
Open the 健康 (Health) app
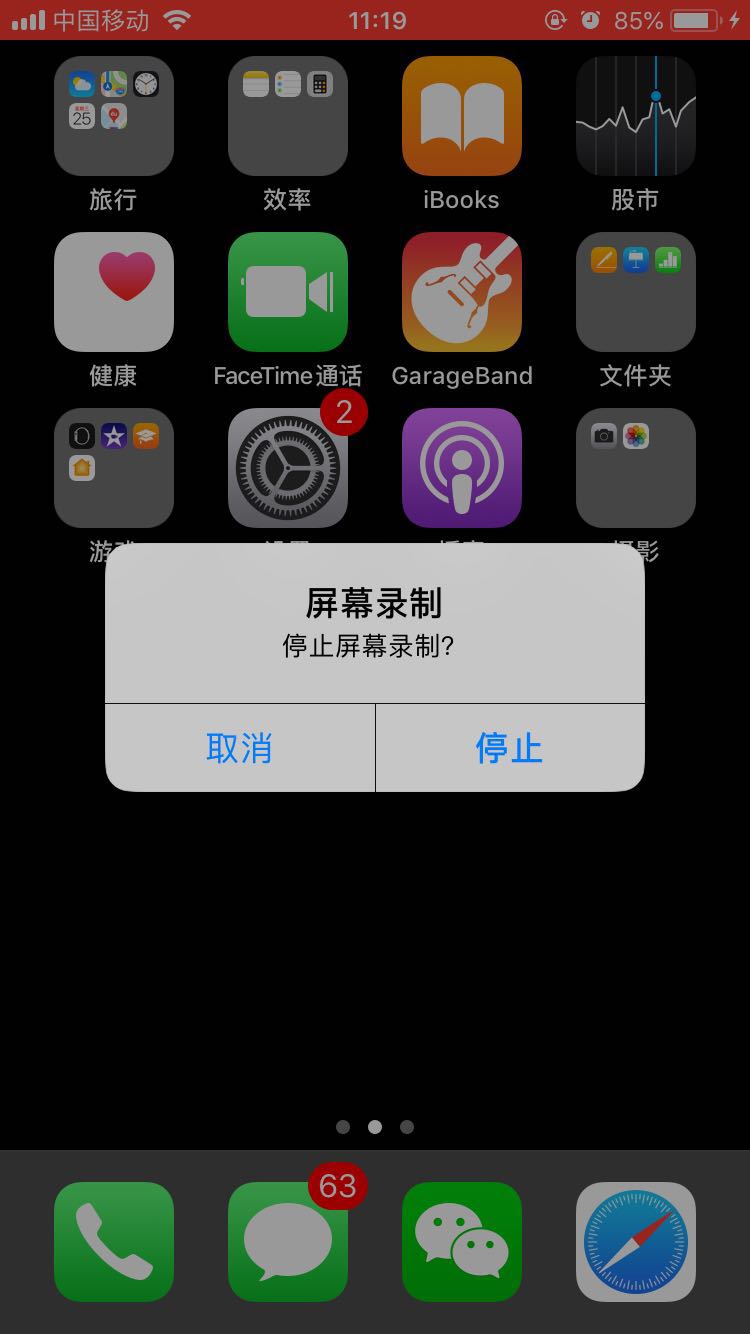(113, 291)
